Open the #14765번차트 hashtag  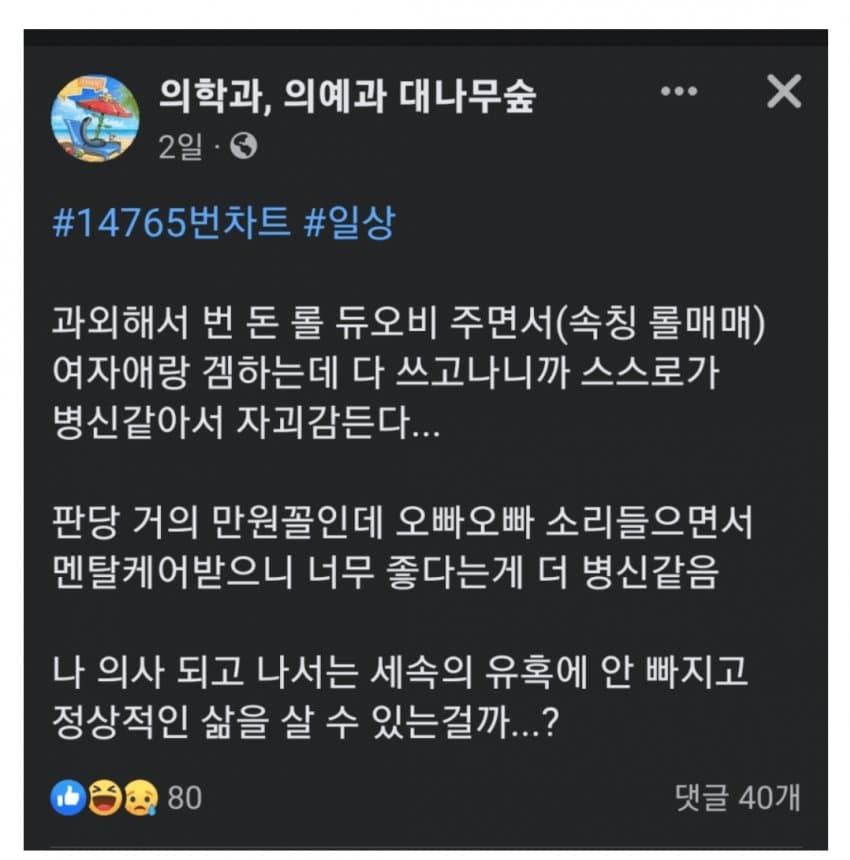[170, 222]
